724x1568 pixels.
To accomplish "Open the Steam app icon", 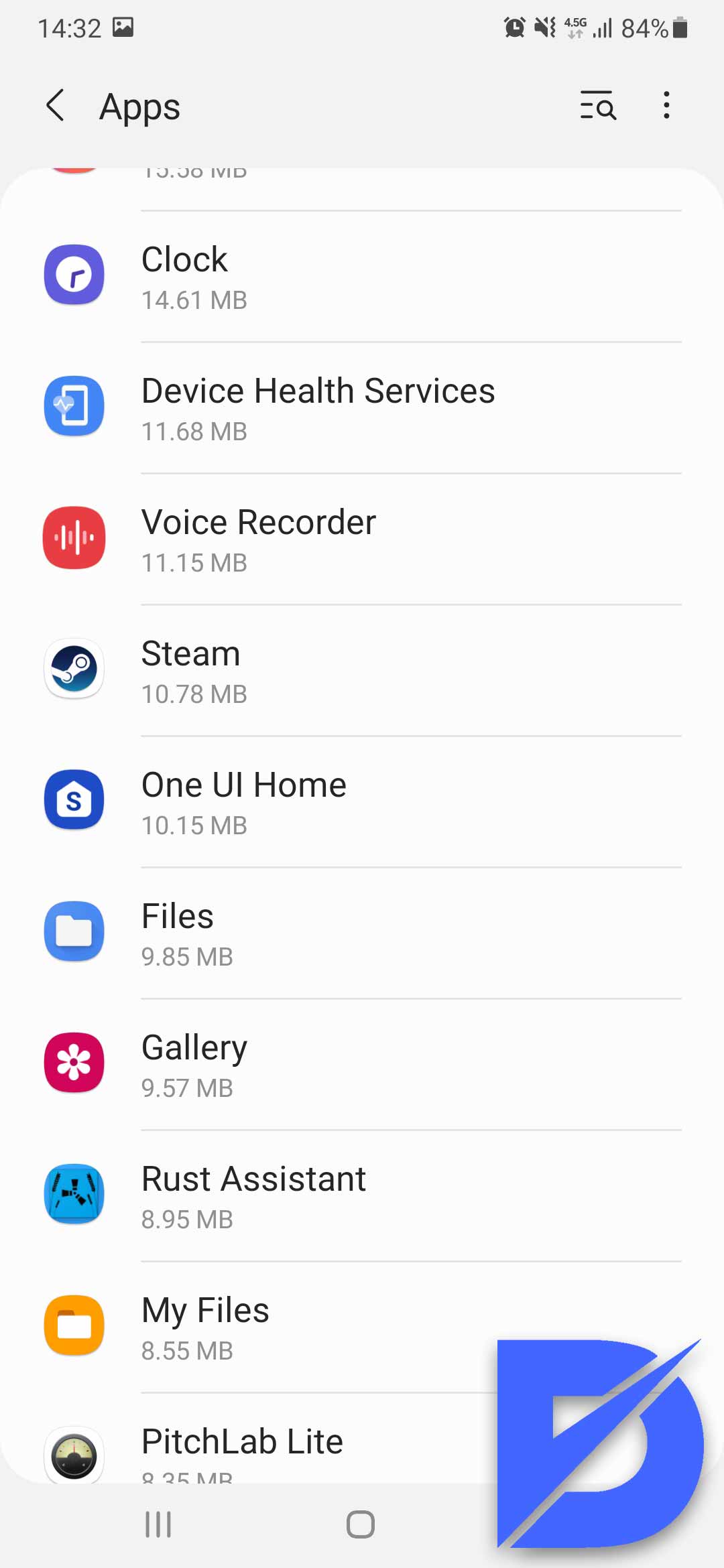I will point(74,669).
